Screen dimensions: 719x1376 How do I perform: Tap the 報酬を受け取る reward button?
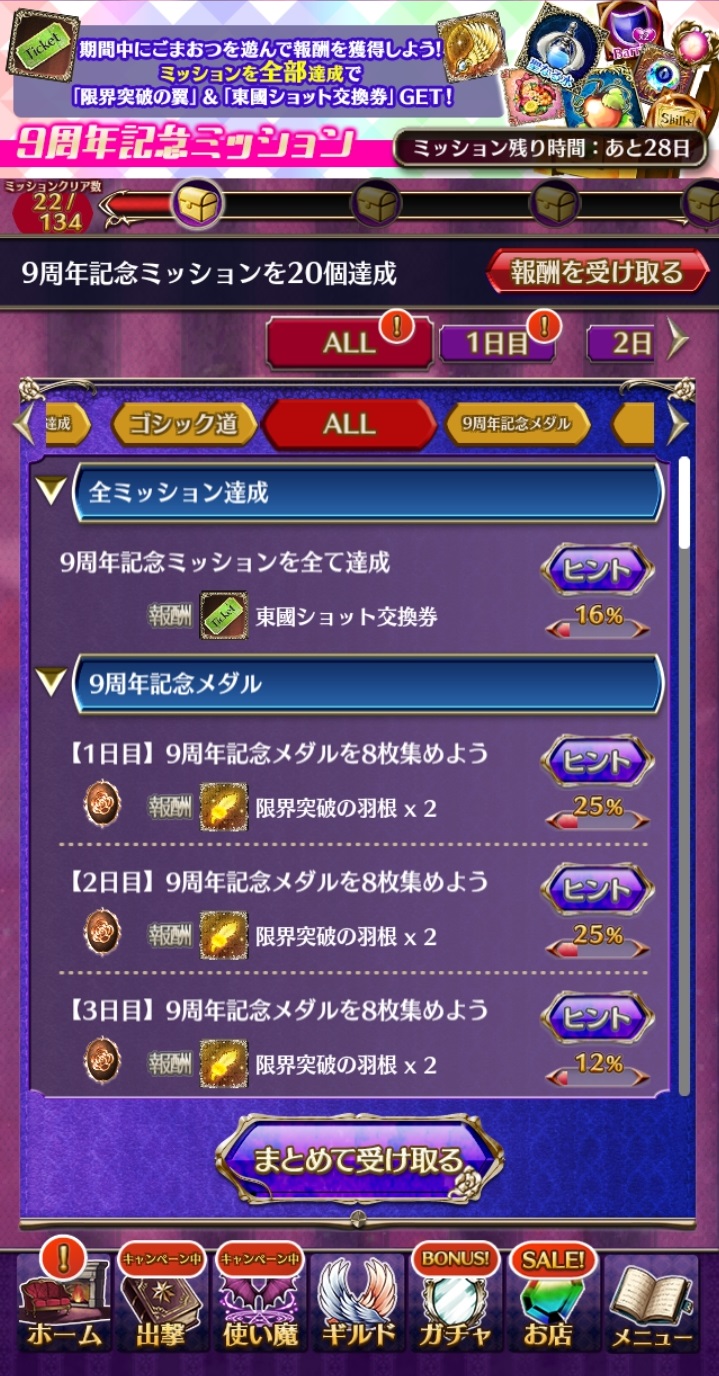(597, 271)
